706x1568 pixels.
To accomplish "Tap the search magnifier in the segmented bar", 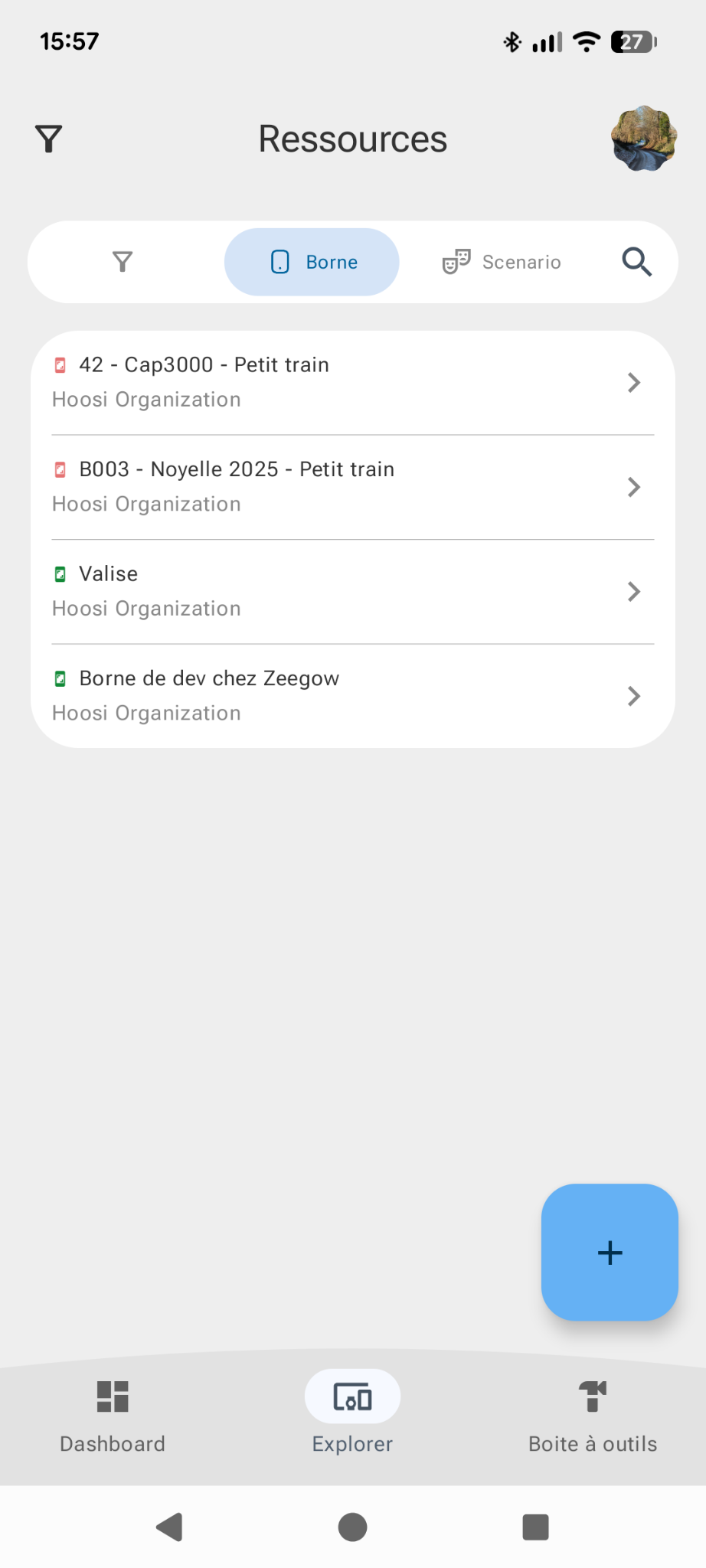I will (x=636, y=262).
